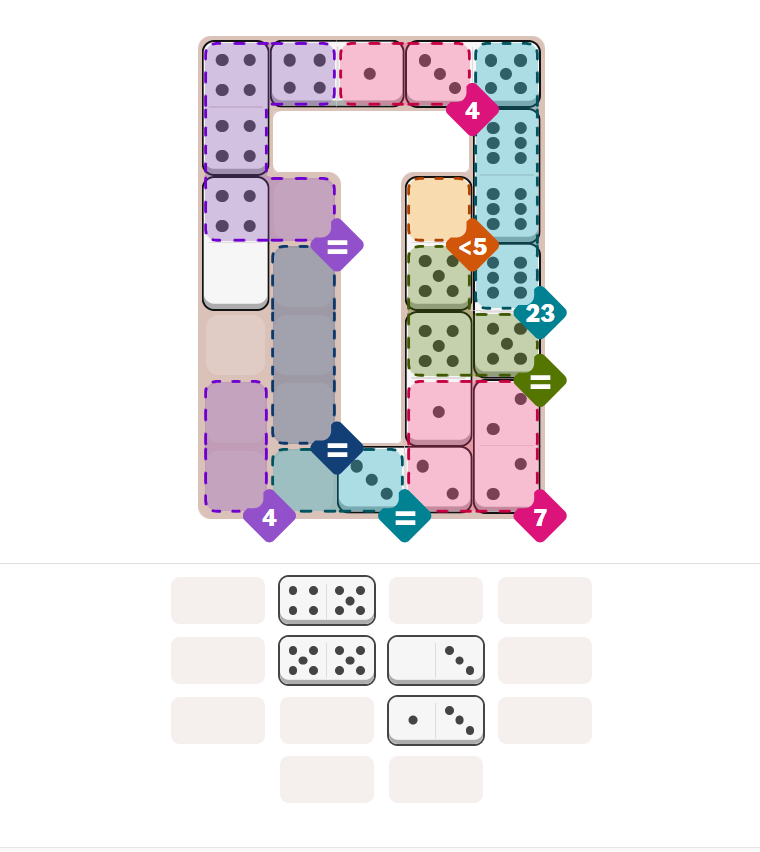Image resolution: width=760 pixels, height=852 pixels.
Task: Rotate the 1-3 domino in the tray
Action: point(436,720)
